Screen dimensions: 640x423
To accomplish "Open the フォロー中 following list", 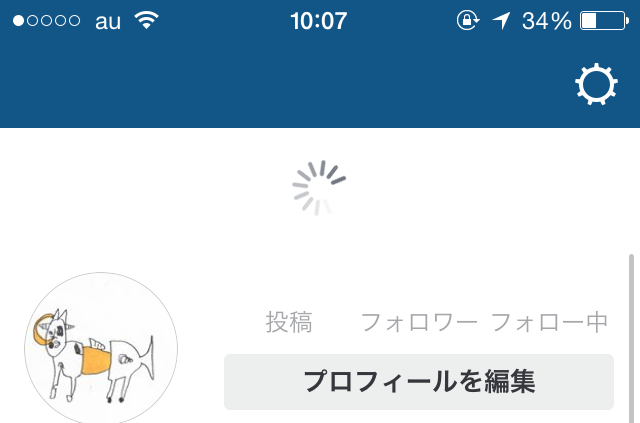I will [549, 322].
